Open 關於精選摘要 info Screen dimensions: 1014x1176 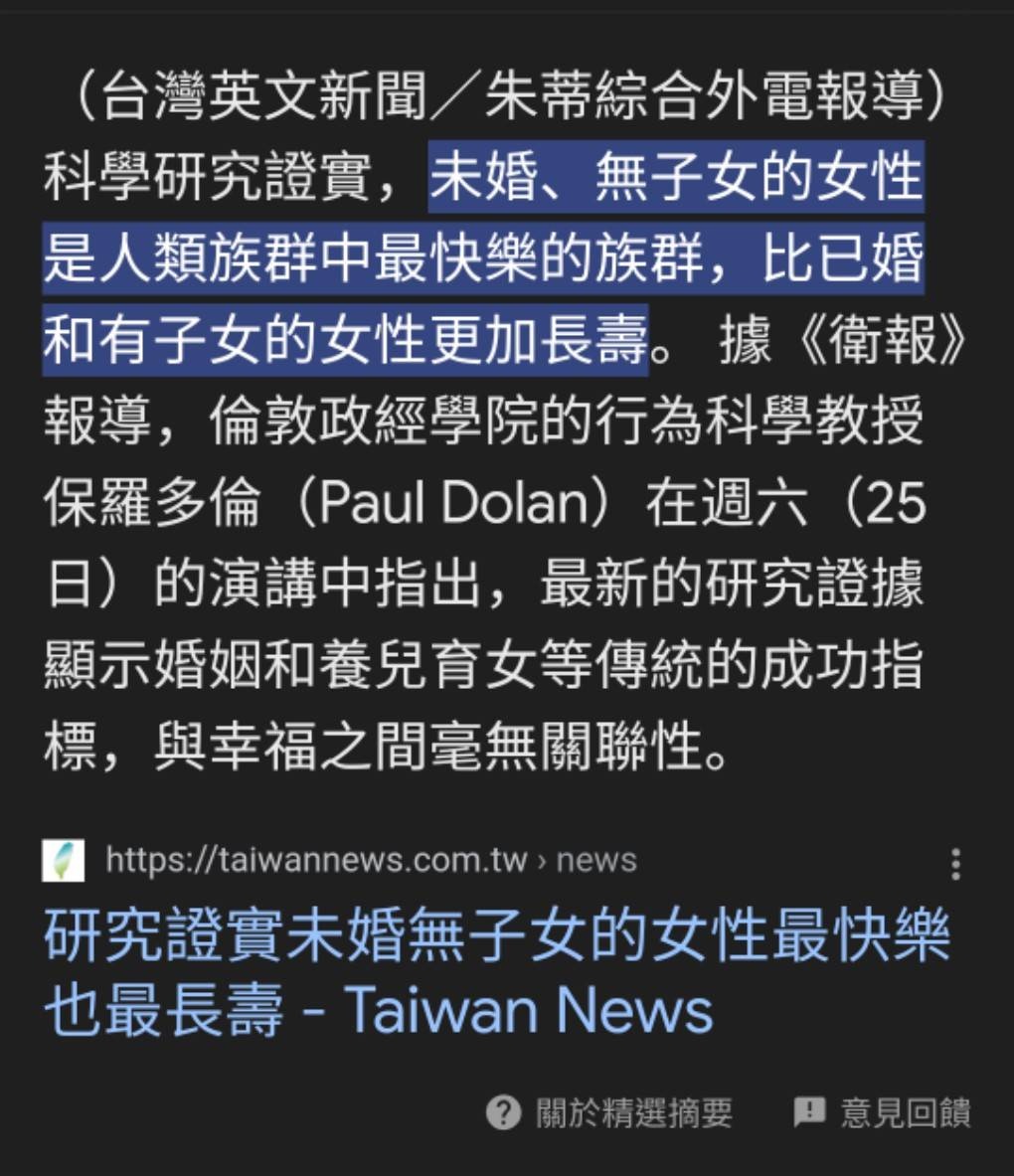click(609, 1112)
